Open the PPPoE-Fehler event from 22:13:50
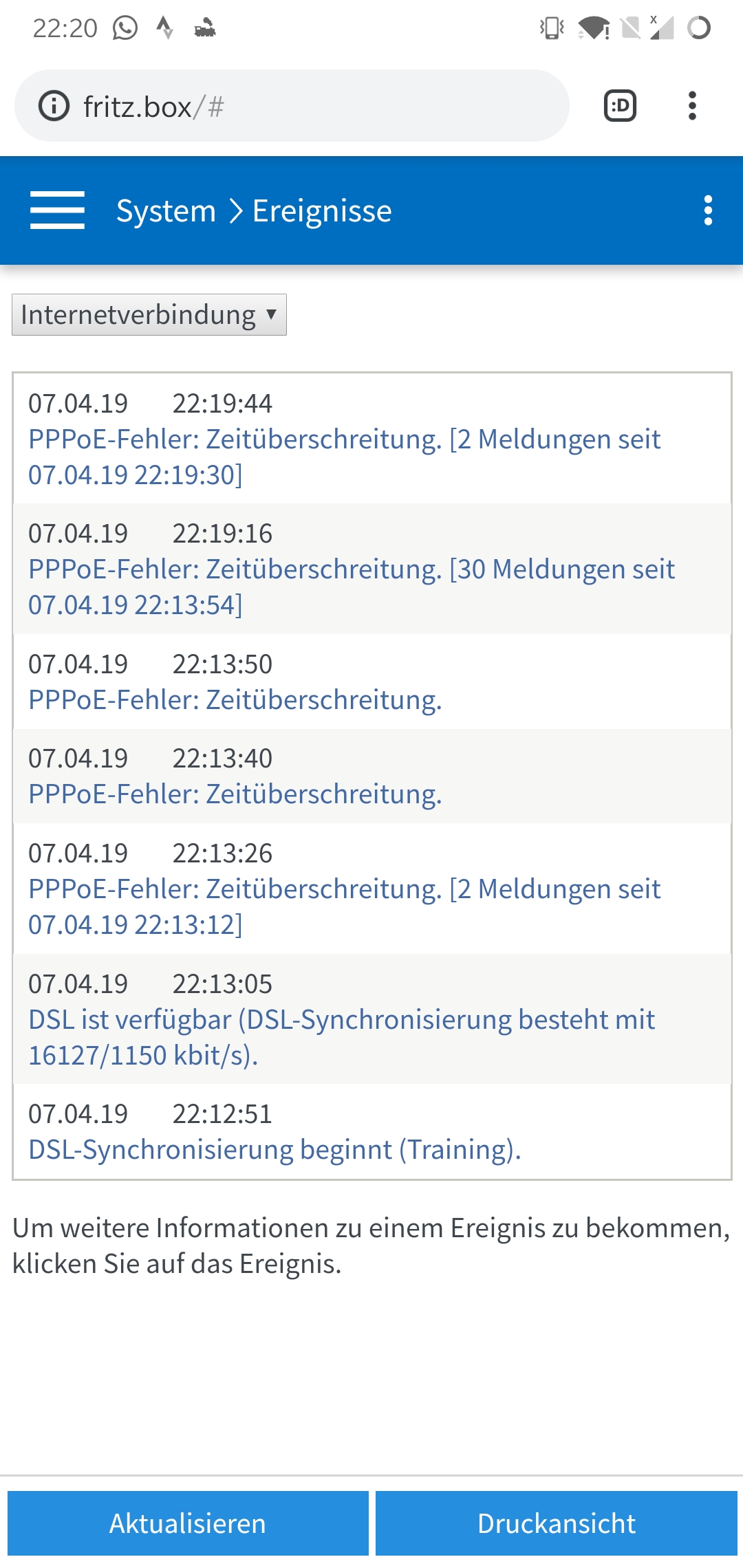 pos(235,700)
